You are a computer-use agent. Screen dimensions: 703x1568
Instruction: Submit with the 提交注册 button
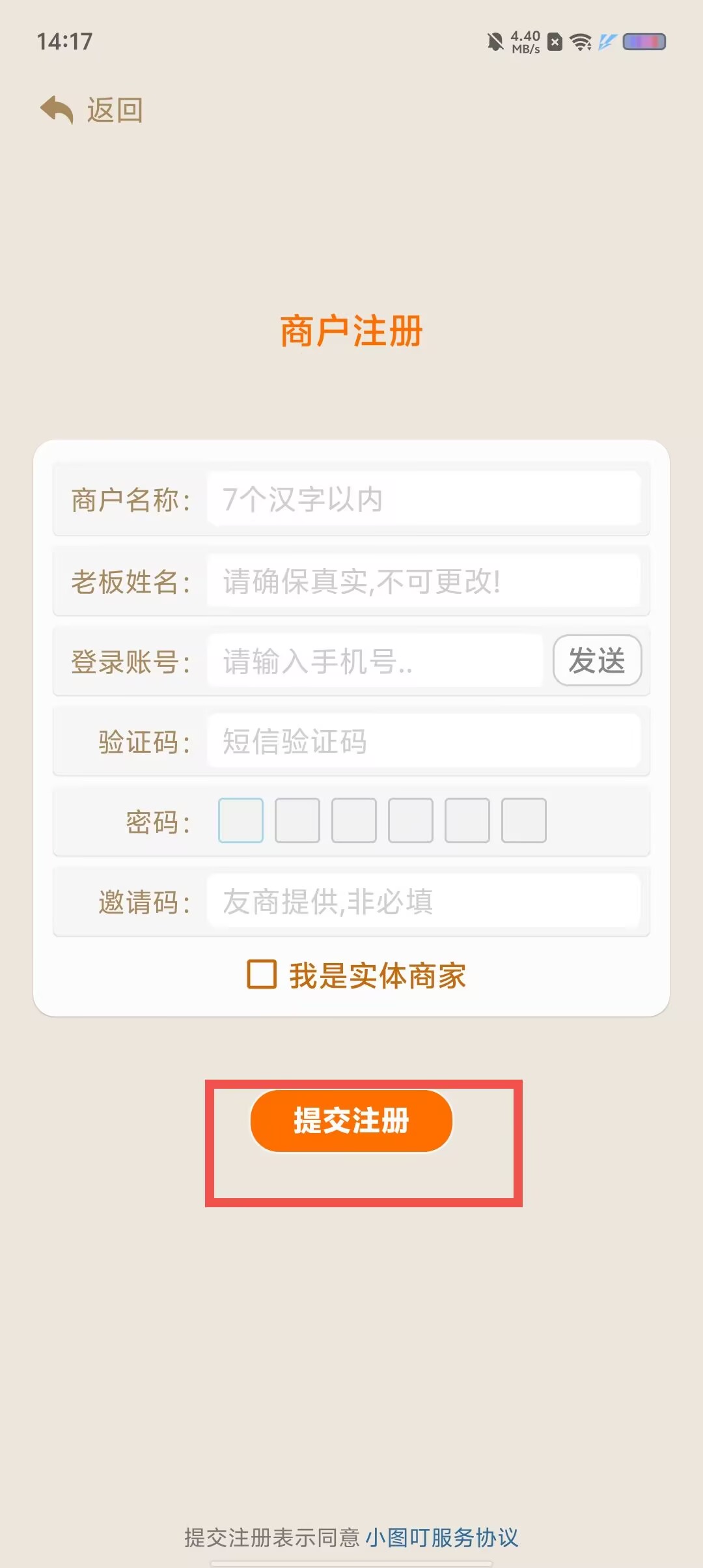[351, 1121]
